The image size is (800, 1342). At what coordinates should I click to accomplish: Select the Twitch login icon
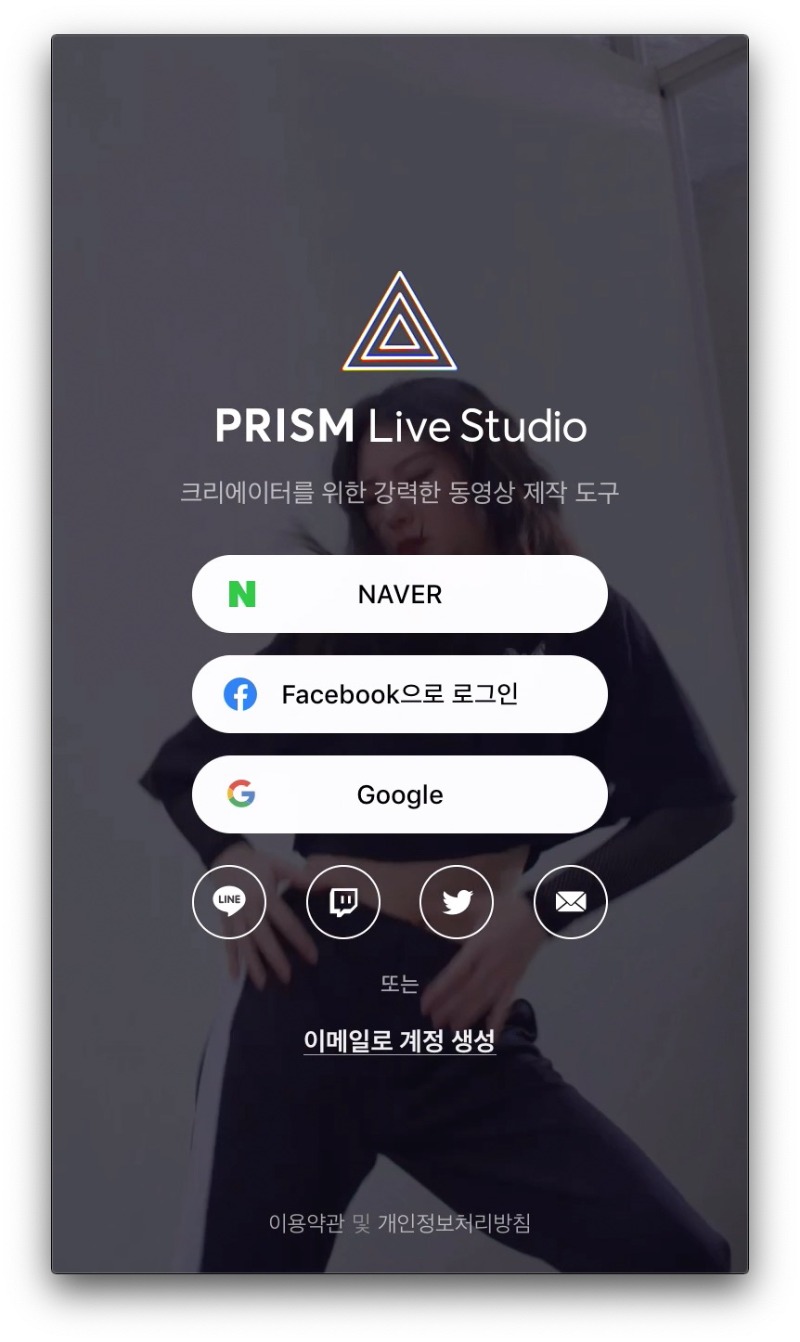pyautogui.click(x=343, y=902)
